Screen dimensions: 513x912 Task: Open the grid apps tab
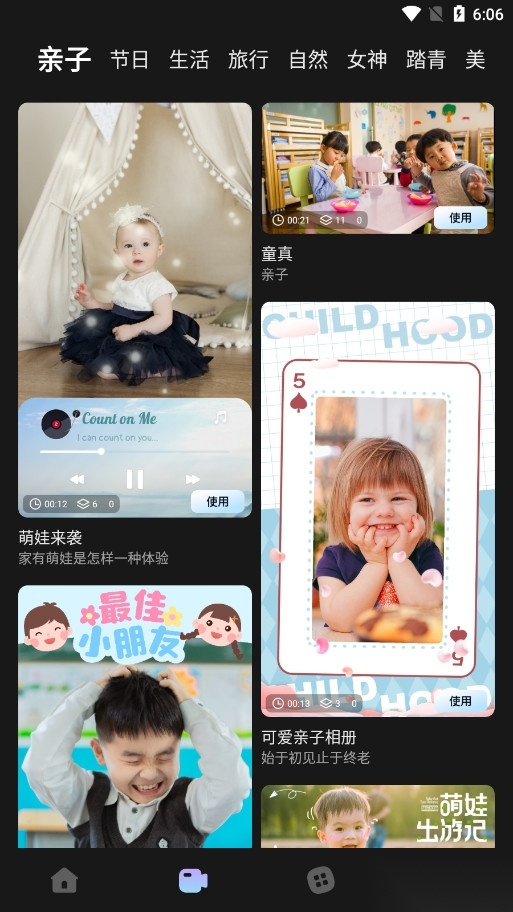(320, 881)
